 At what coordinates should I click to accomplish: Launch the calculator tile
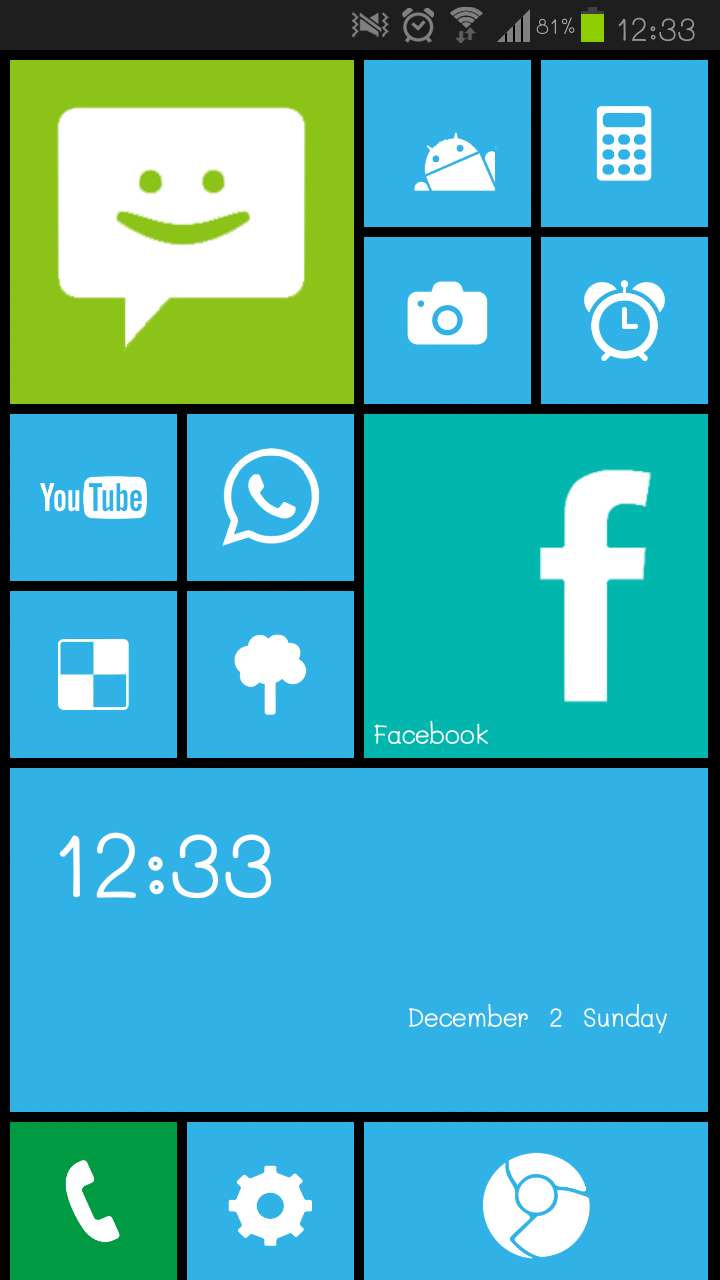pyautogui.click(x=624, y=143)
